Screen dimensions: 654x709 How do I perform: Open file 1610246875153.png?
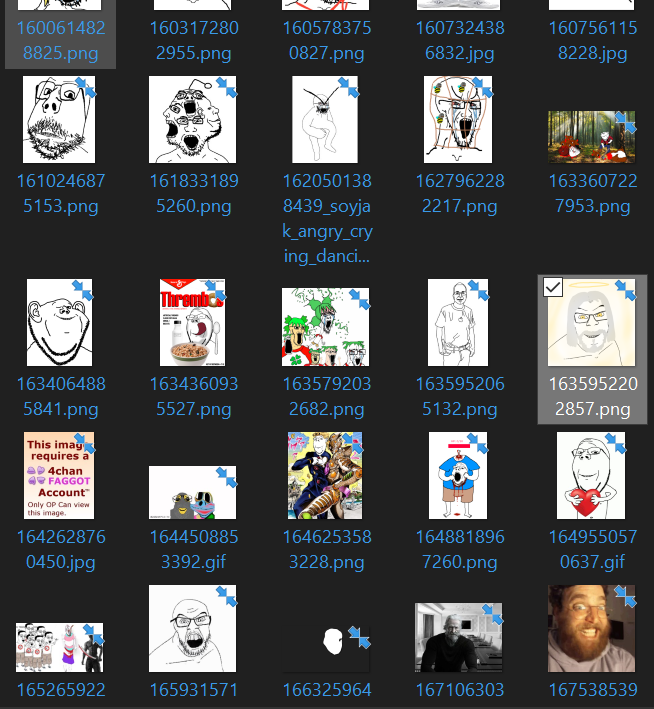coord(59,120)
